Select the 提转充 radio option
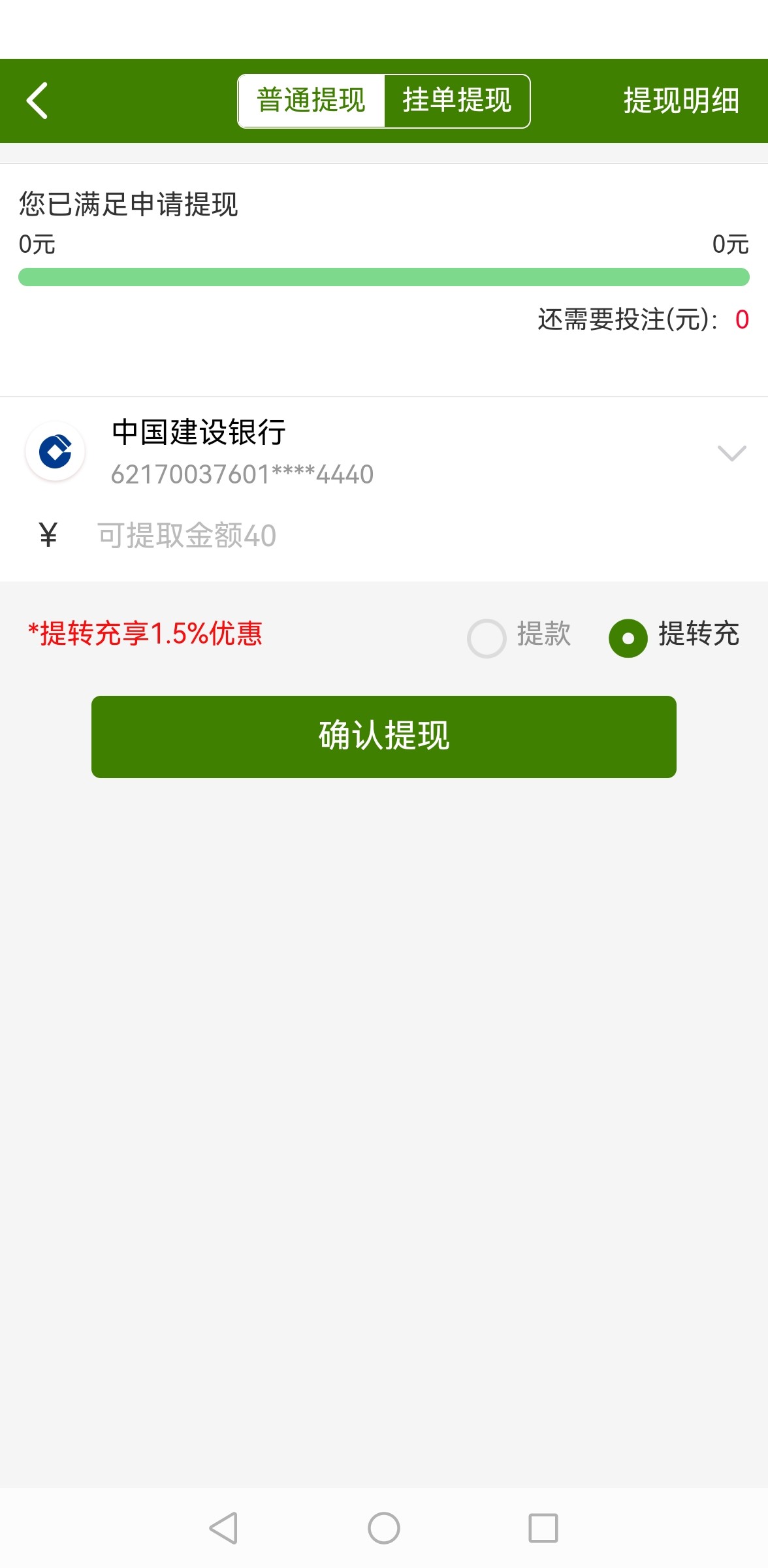 628,635
